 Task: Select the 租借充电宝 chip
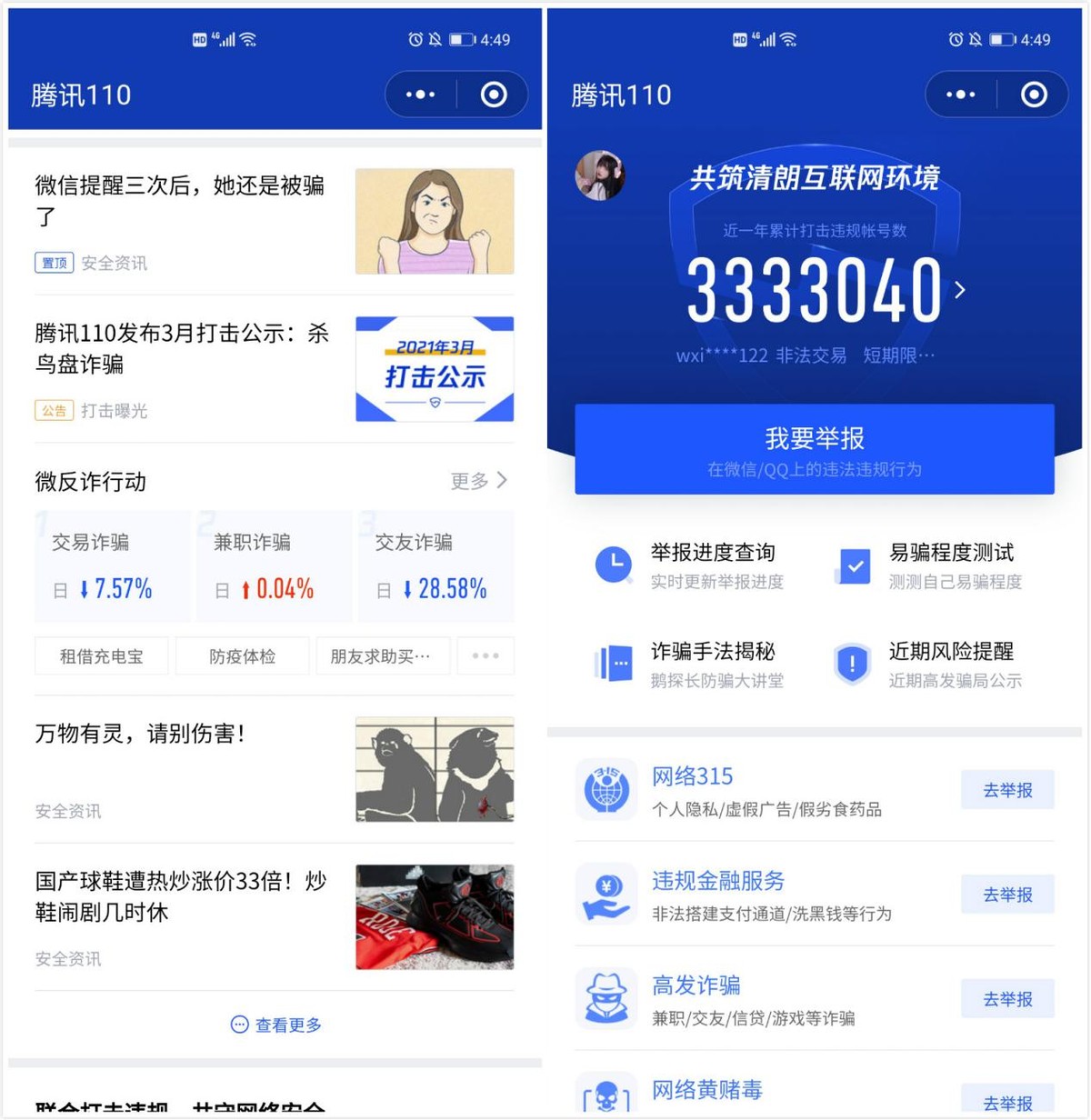[x=101, y=656]
